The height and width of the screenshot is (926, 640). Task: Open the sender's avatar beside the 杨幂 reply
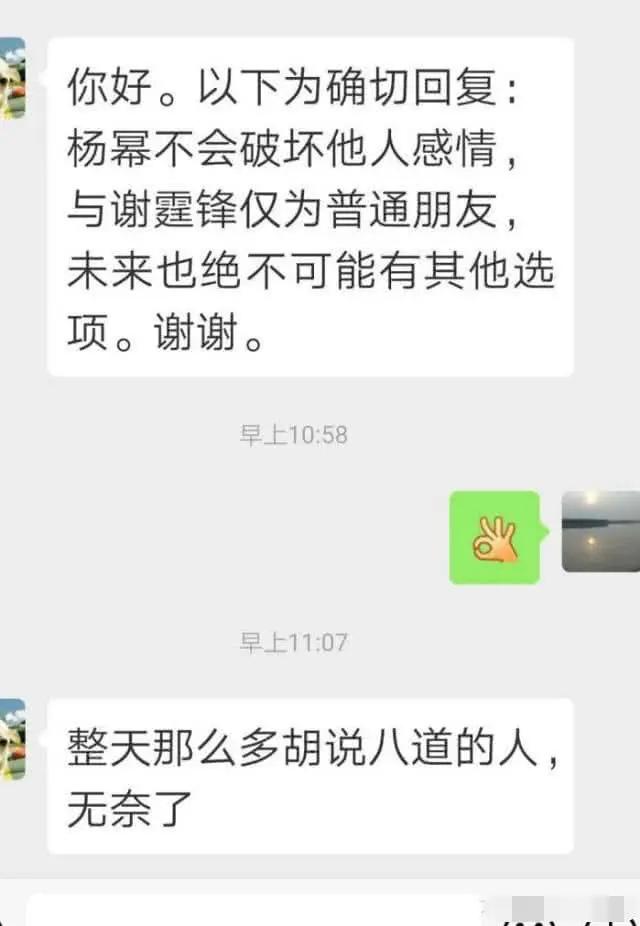coord(12,79)
